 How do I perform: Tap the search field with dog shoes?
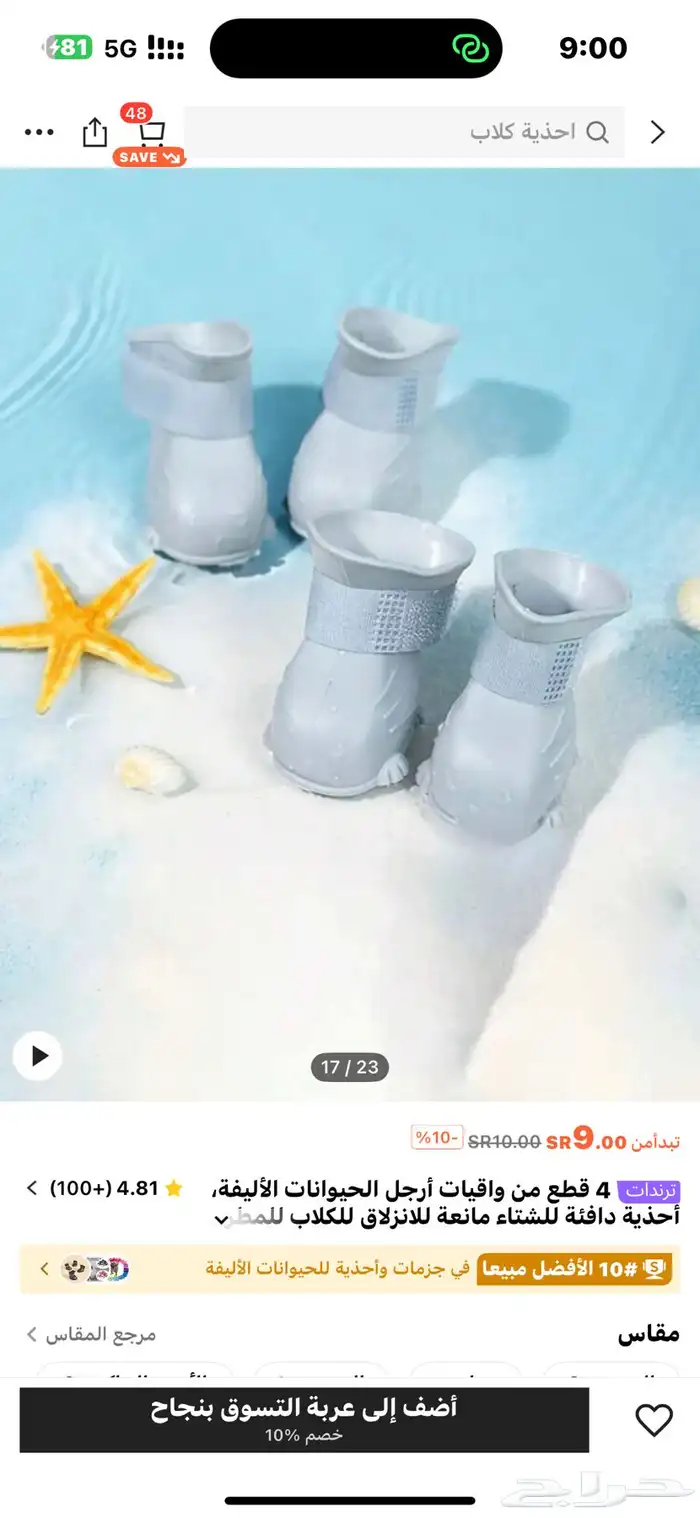click(x=404, y=132)
